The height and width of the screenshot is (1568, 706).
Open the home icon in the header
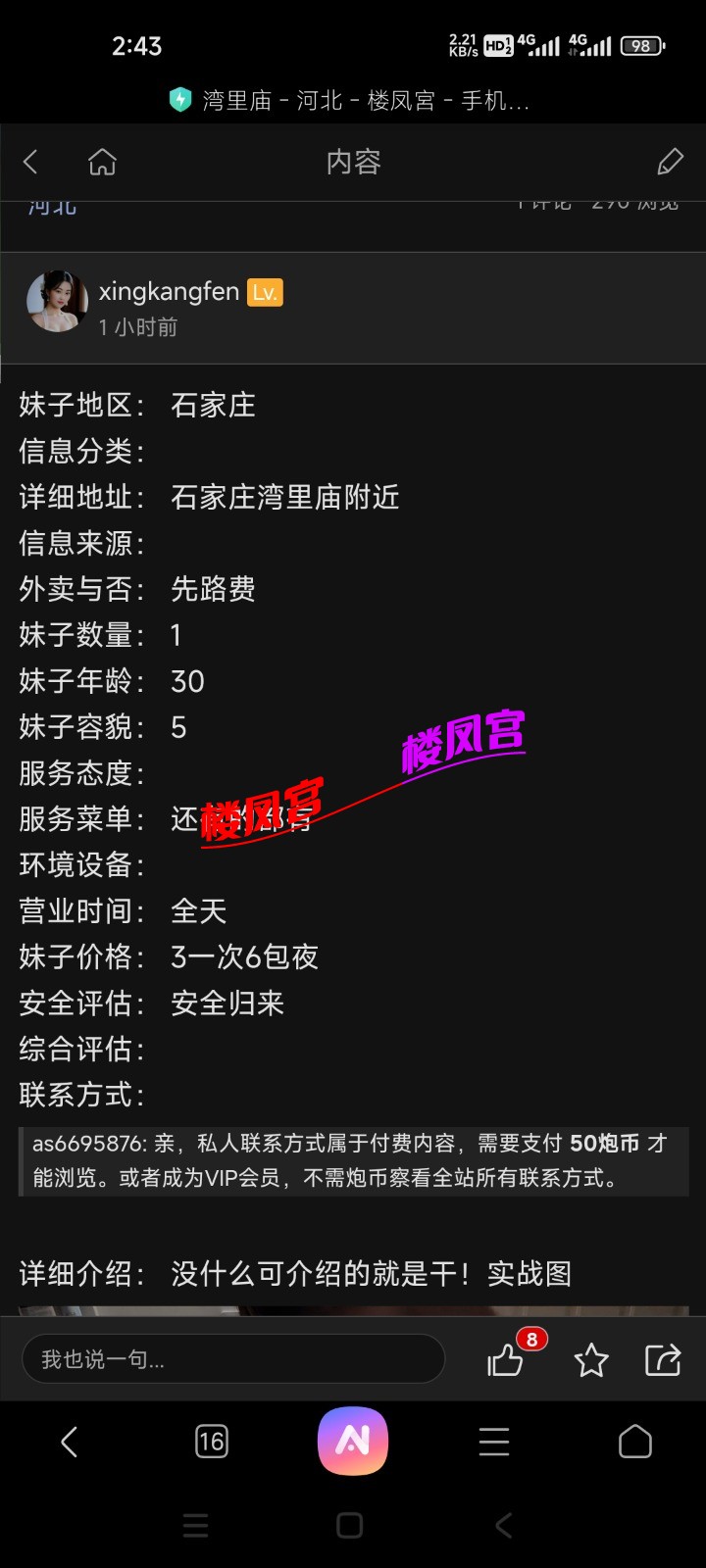[x=102, y=162]
